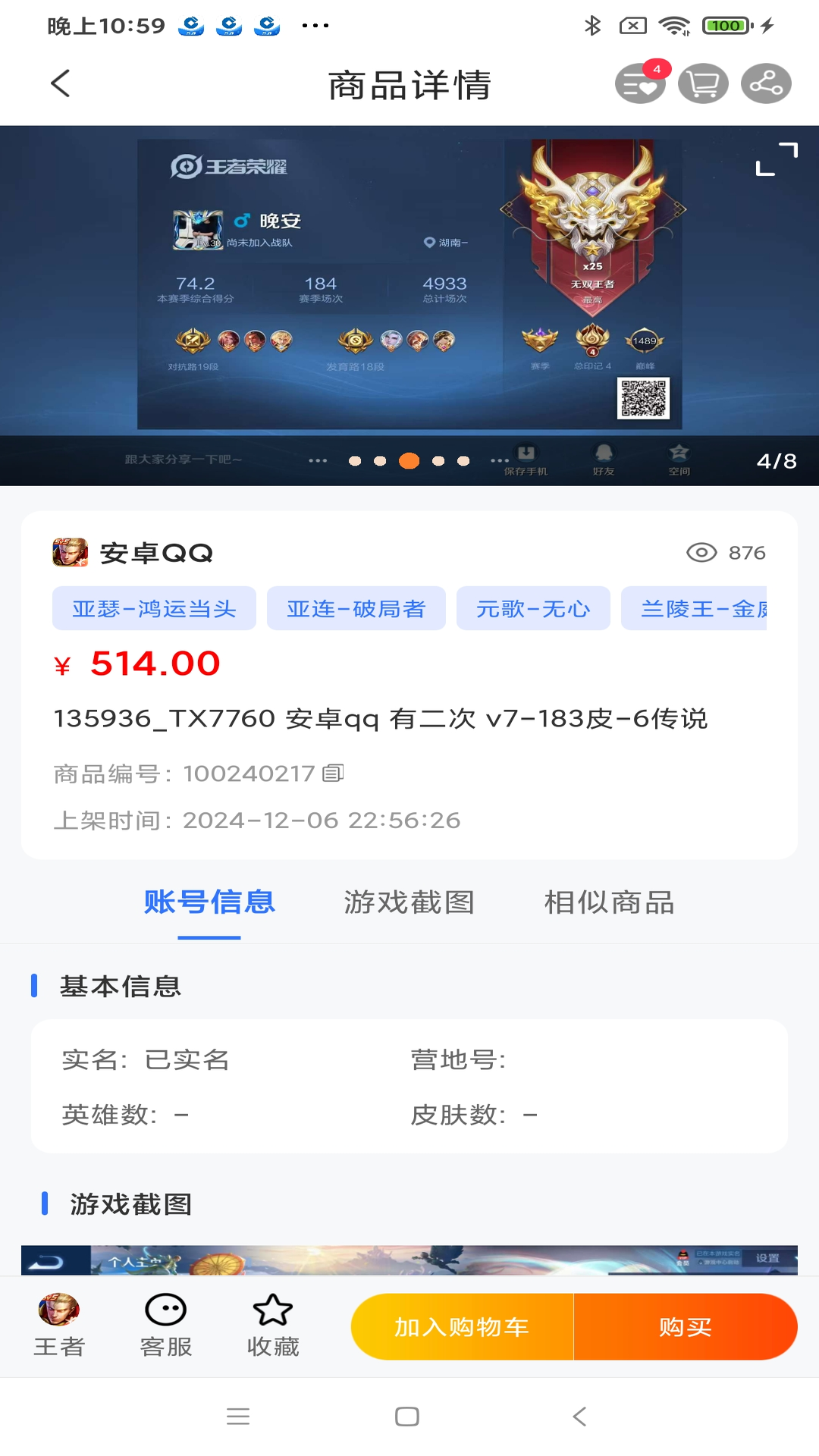This screenshot has height=1456, width=819.
Task: Open the 相似商品 tab
Action: point(609,902)
